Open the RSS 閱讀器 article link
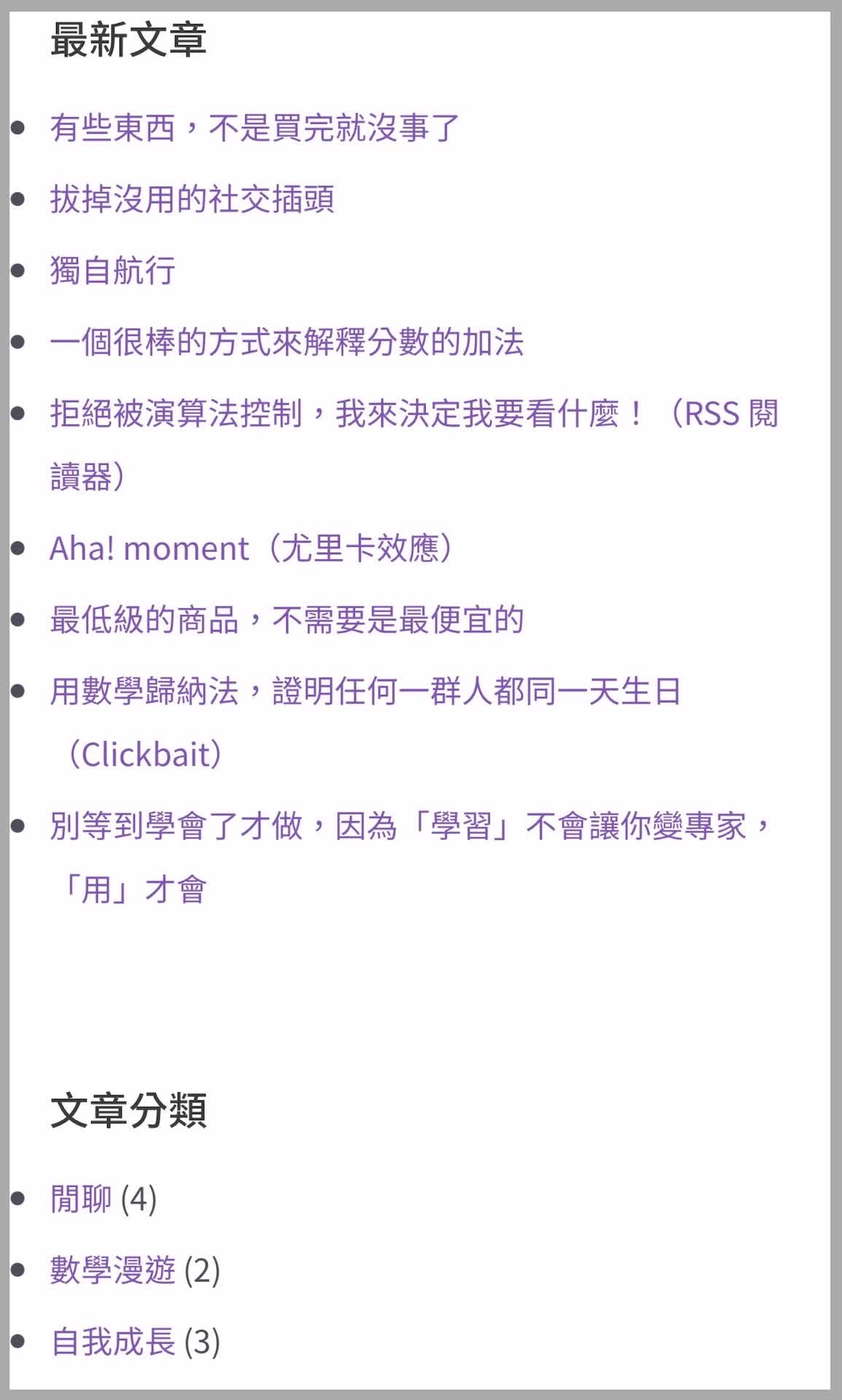This screenshot has width=842, height=1400. [413, 413]
